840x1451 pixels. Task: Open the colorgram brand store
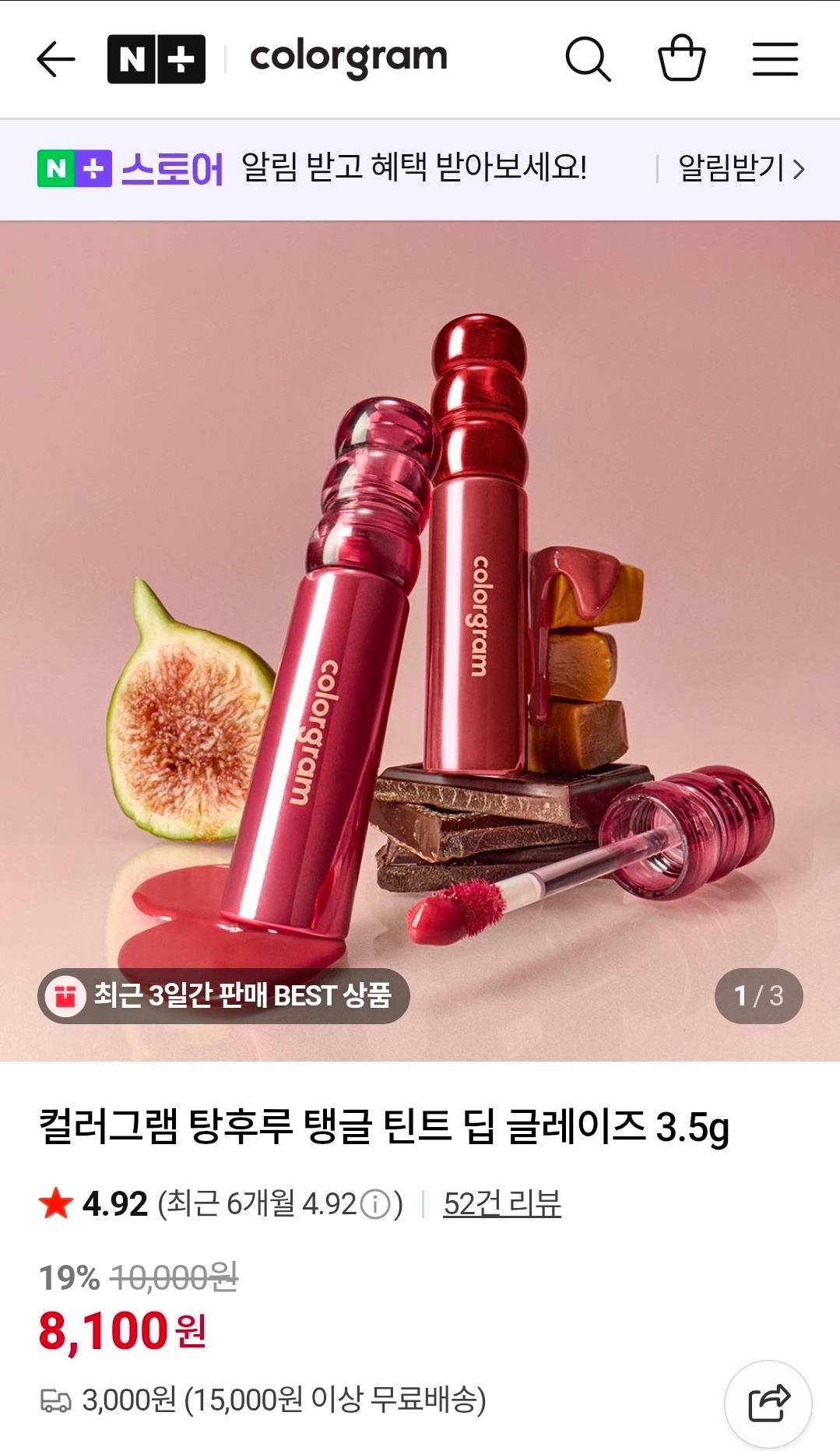348,58
